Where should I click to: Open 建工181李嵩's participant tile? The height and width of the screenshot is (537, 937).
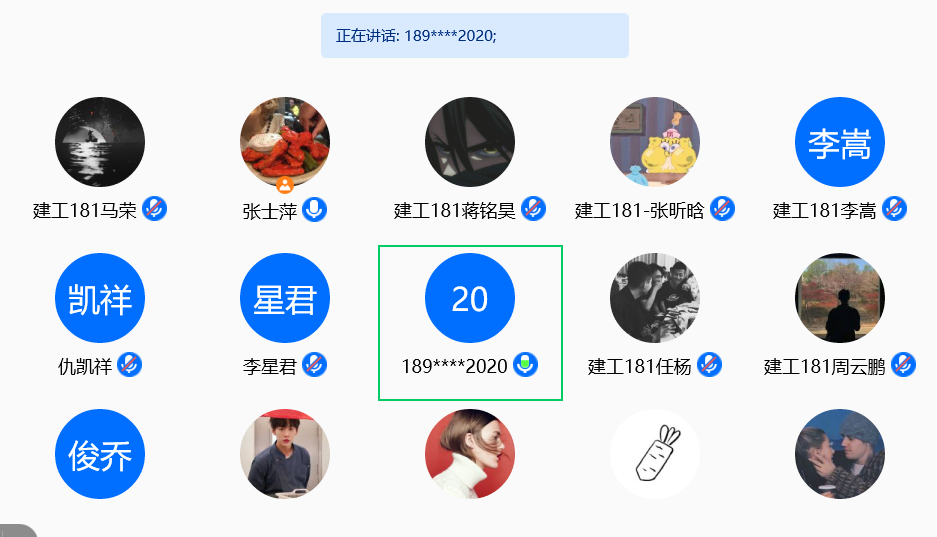pos(840,142)
